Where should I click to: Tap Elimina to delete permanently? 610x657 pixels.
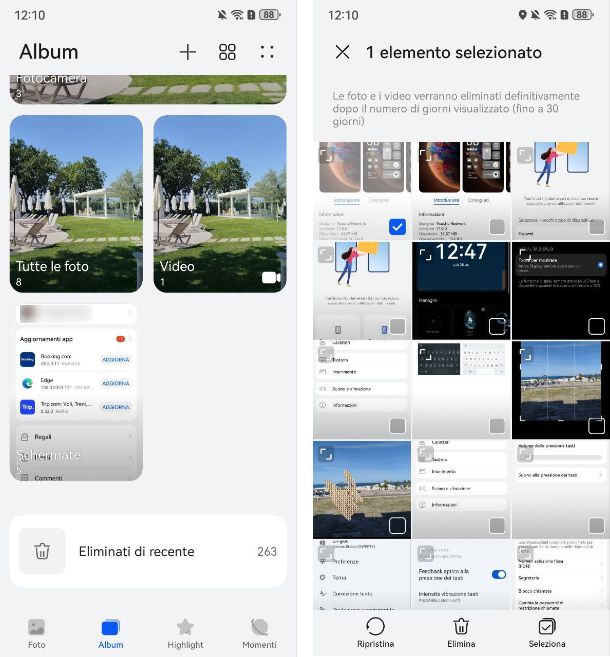[461, 633]
